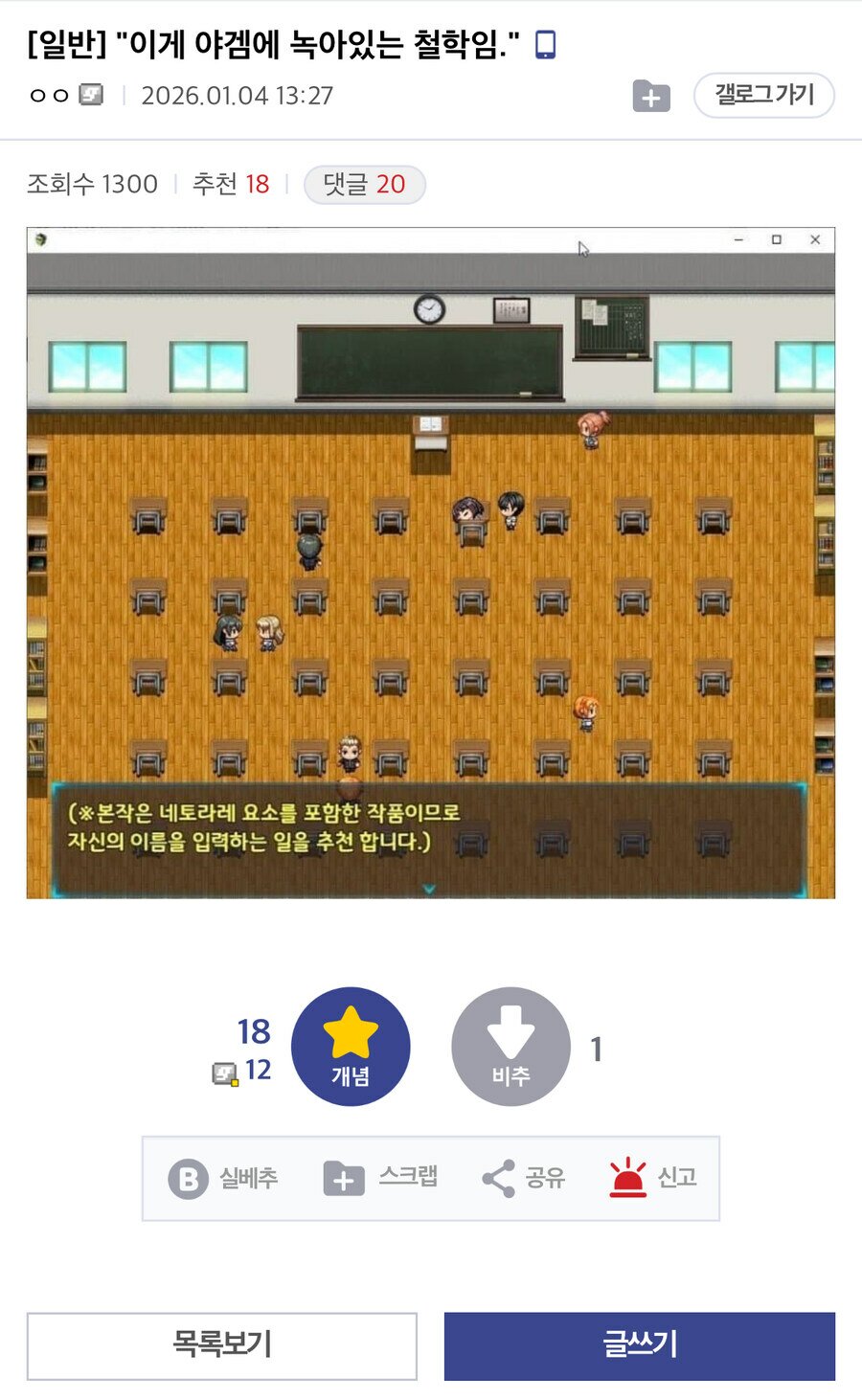Jump to the 댓글 20 comments

coord(364,184)
